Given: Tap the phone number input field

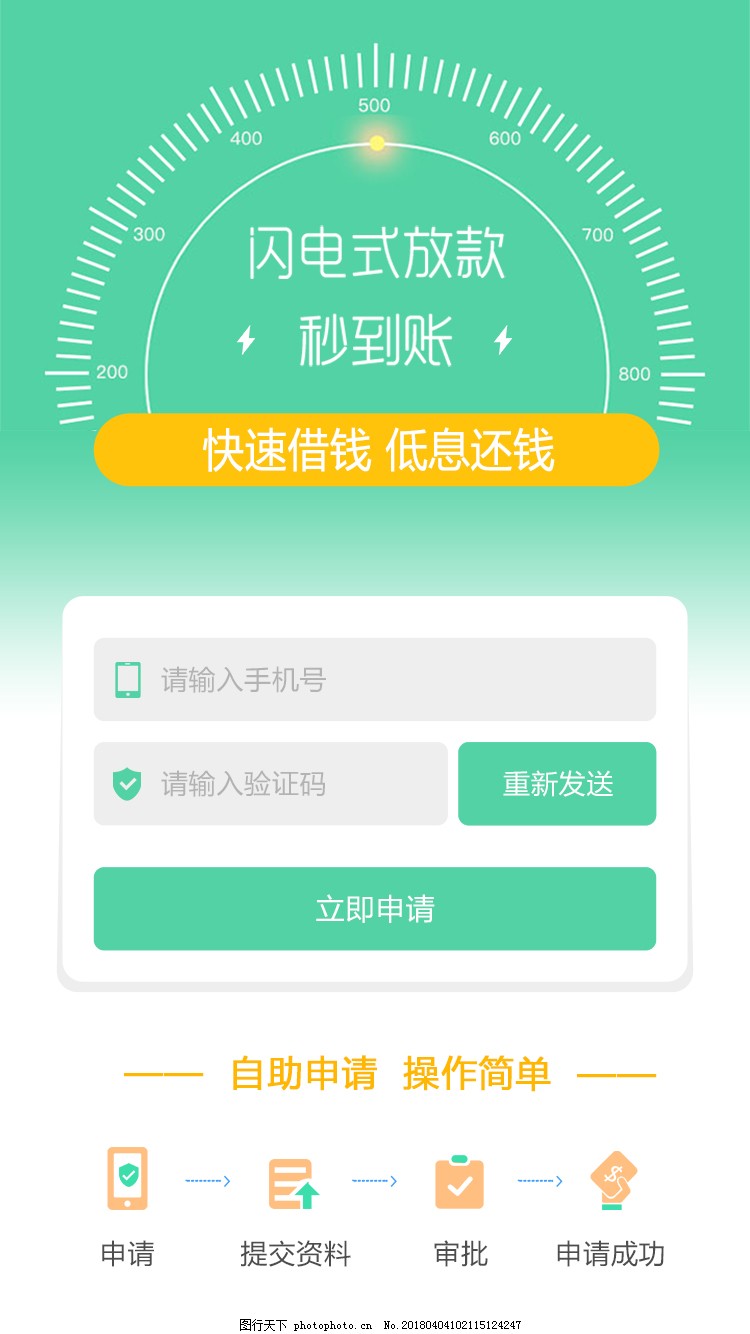Looking at the screenshot, I should tap(375, 679).
